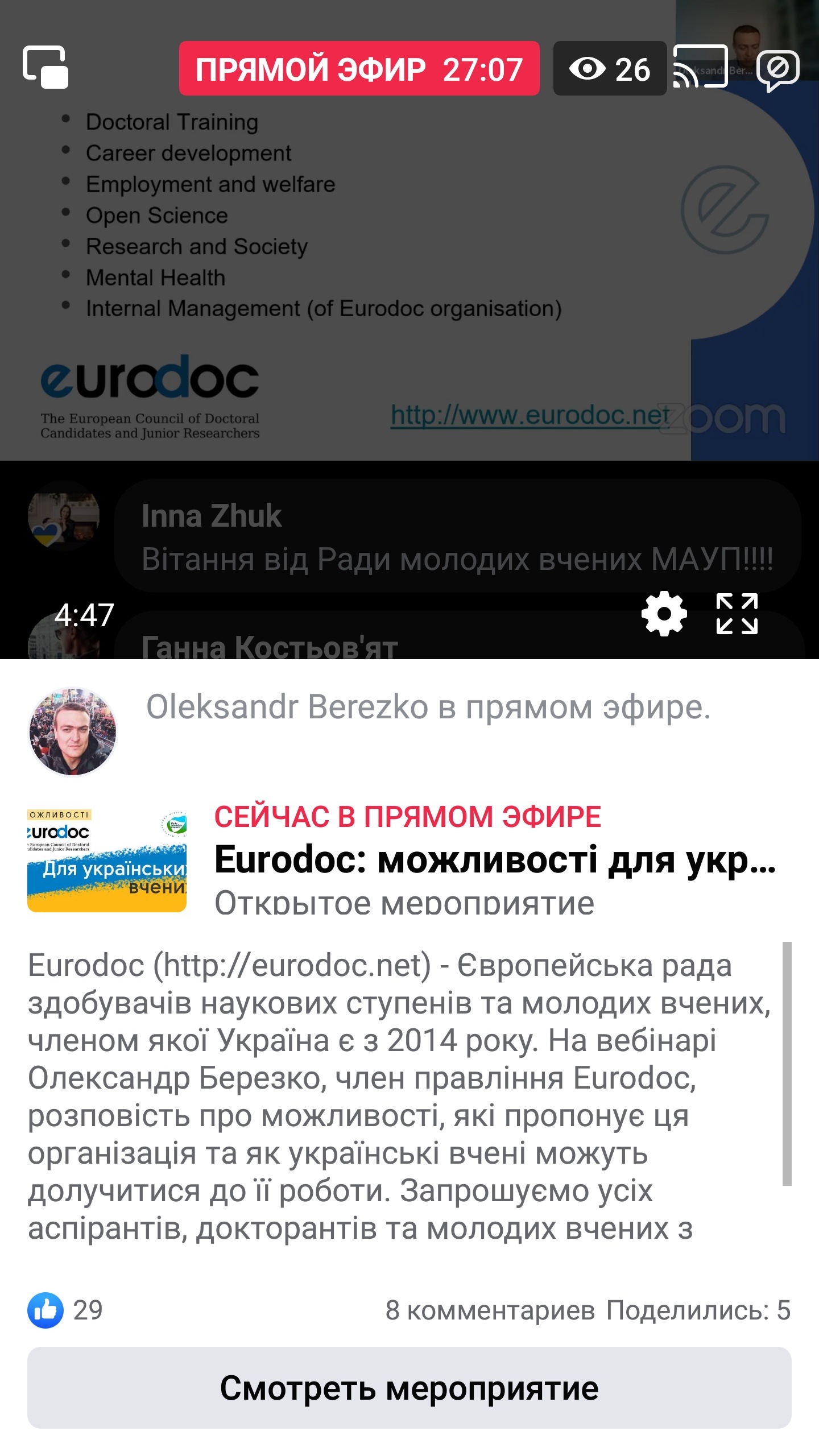Open the 29 reactions list
The height and width of the screenshot is (1456, 819).
click(x=65, y=1310)
